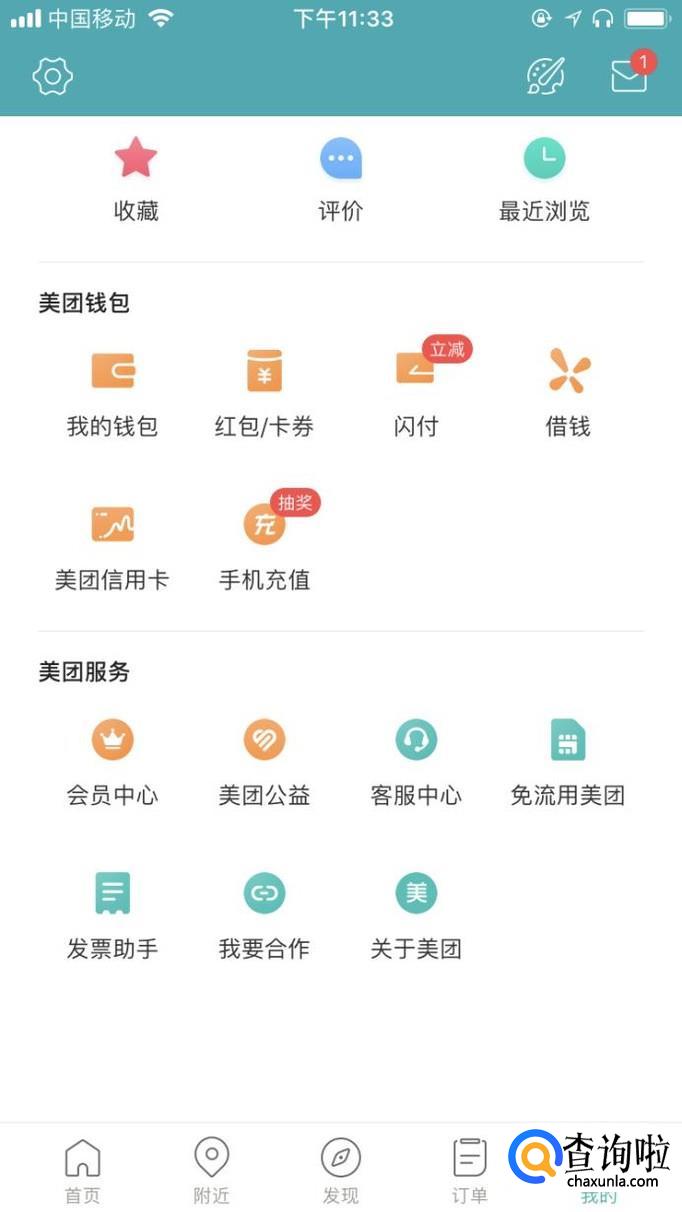Open 我的钱包
The height and width of the screenshot is (1212, 682).
click(112, 392)
